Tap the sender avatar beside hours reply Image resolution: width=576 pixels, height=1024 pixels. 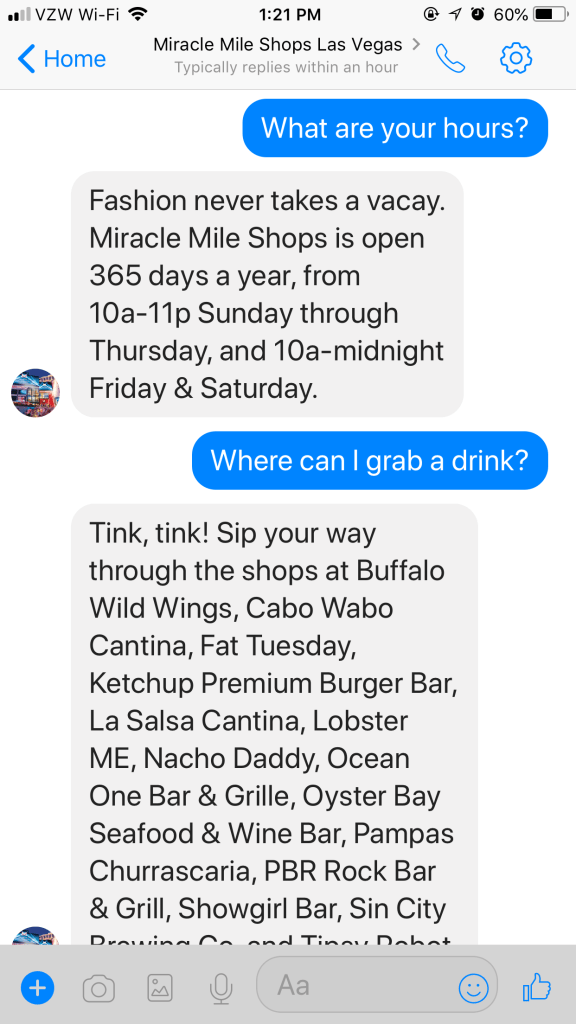(36, 393)
